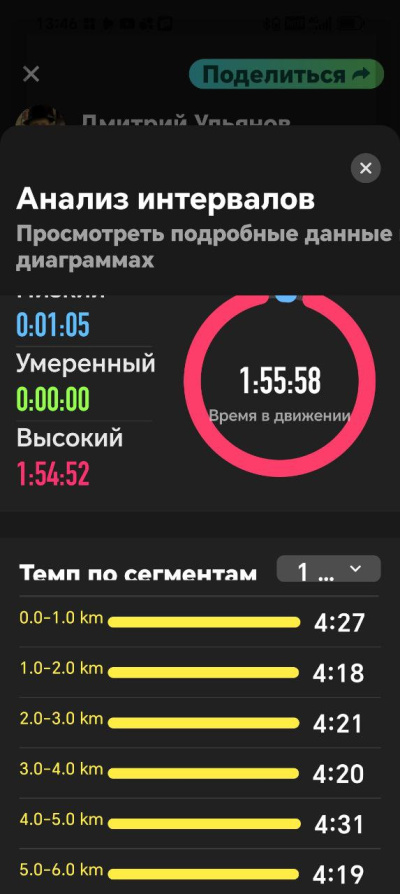Open the segment length dropdown
The image size is (400, 894).
click(329, 568)
